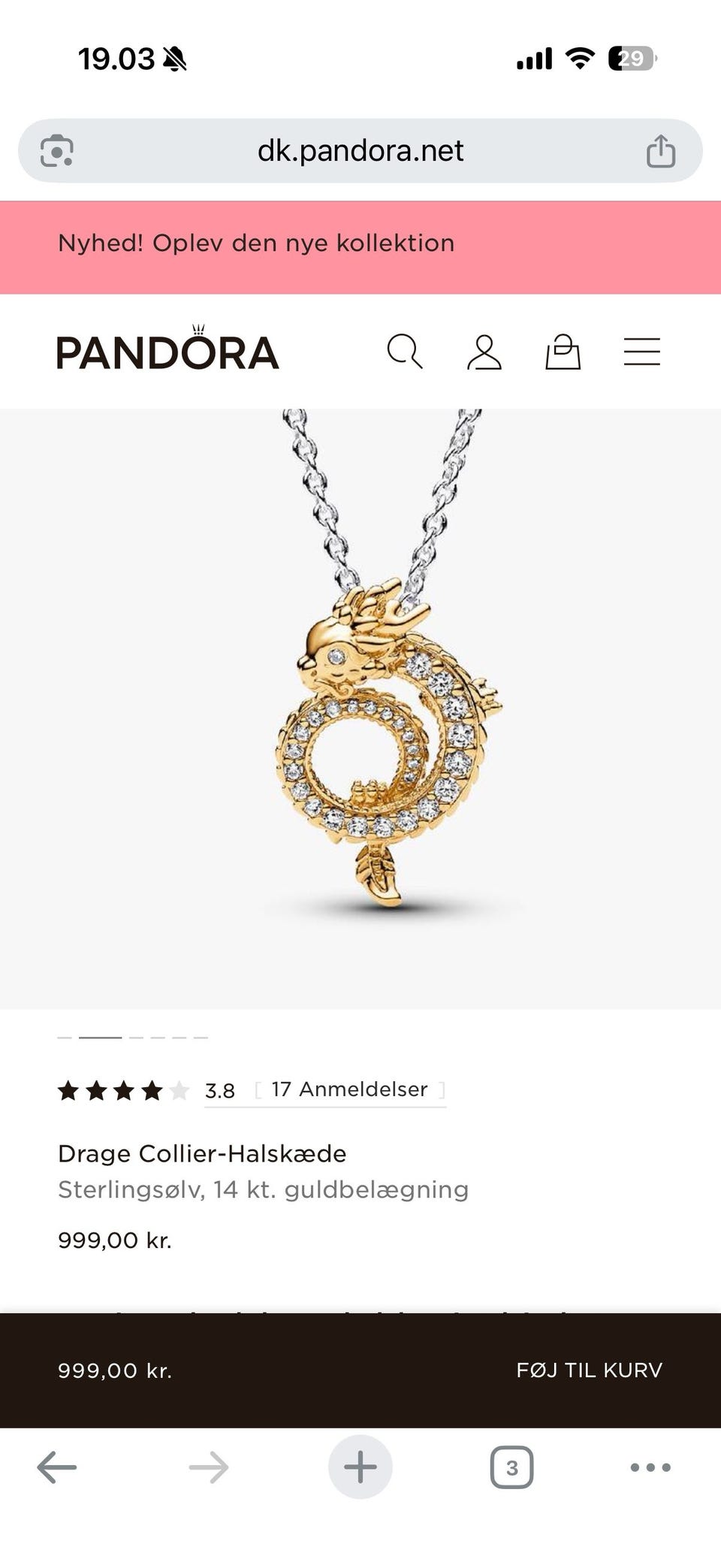Tap FØJ TIL KURV to add necklace
Screen dimensions: 721x1568
click(x=590, y=1368)
